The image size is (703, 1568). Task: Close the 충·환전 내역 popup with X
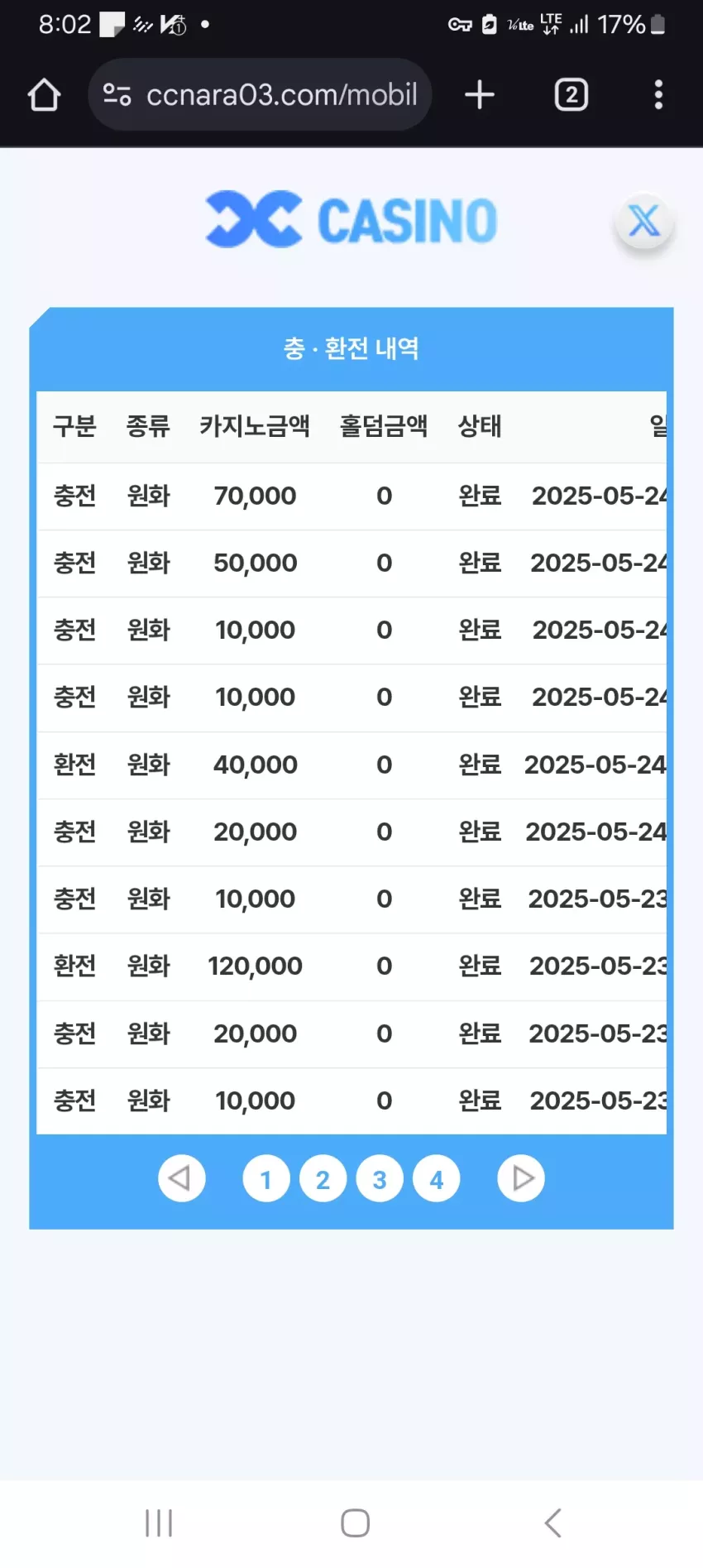pyautogui.click(x=644, y=221)
